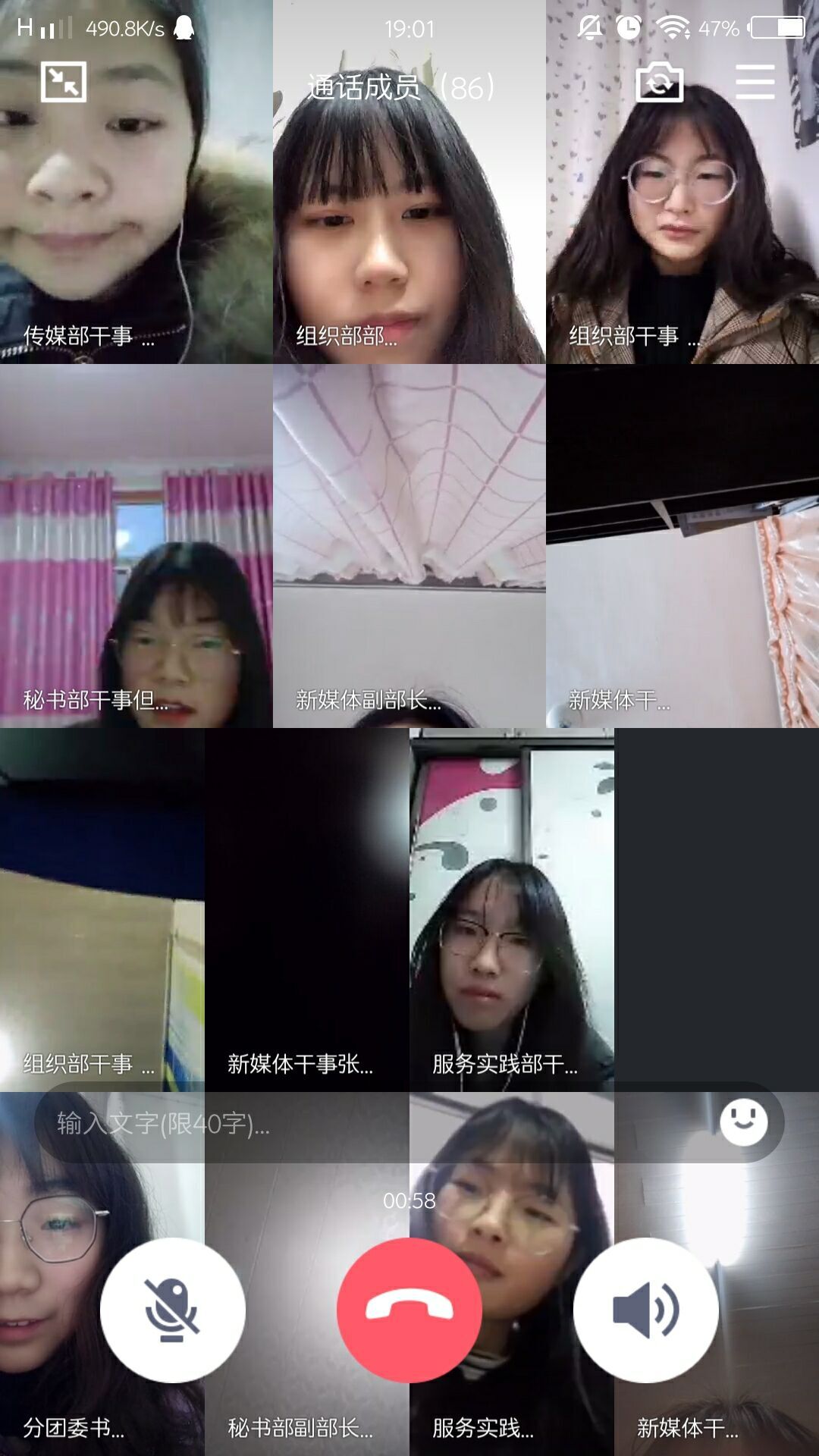
Task: Toggle the speaker output
Action: [x=646, y=1310]
